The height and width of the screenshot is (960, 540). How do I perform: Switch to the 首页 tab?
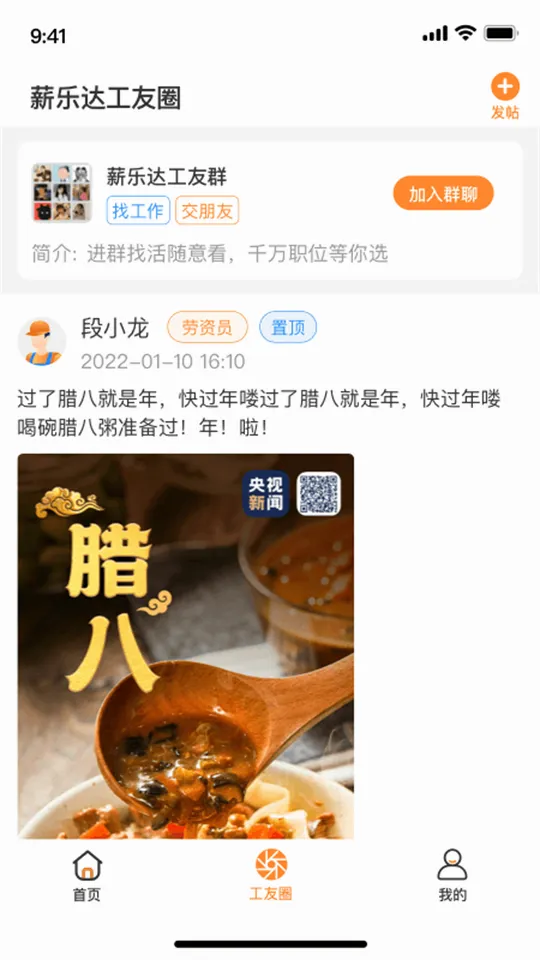87,876
